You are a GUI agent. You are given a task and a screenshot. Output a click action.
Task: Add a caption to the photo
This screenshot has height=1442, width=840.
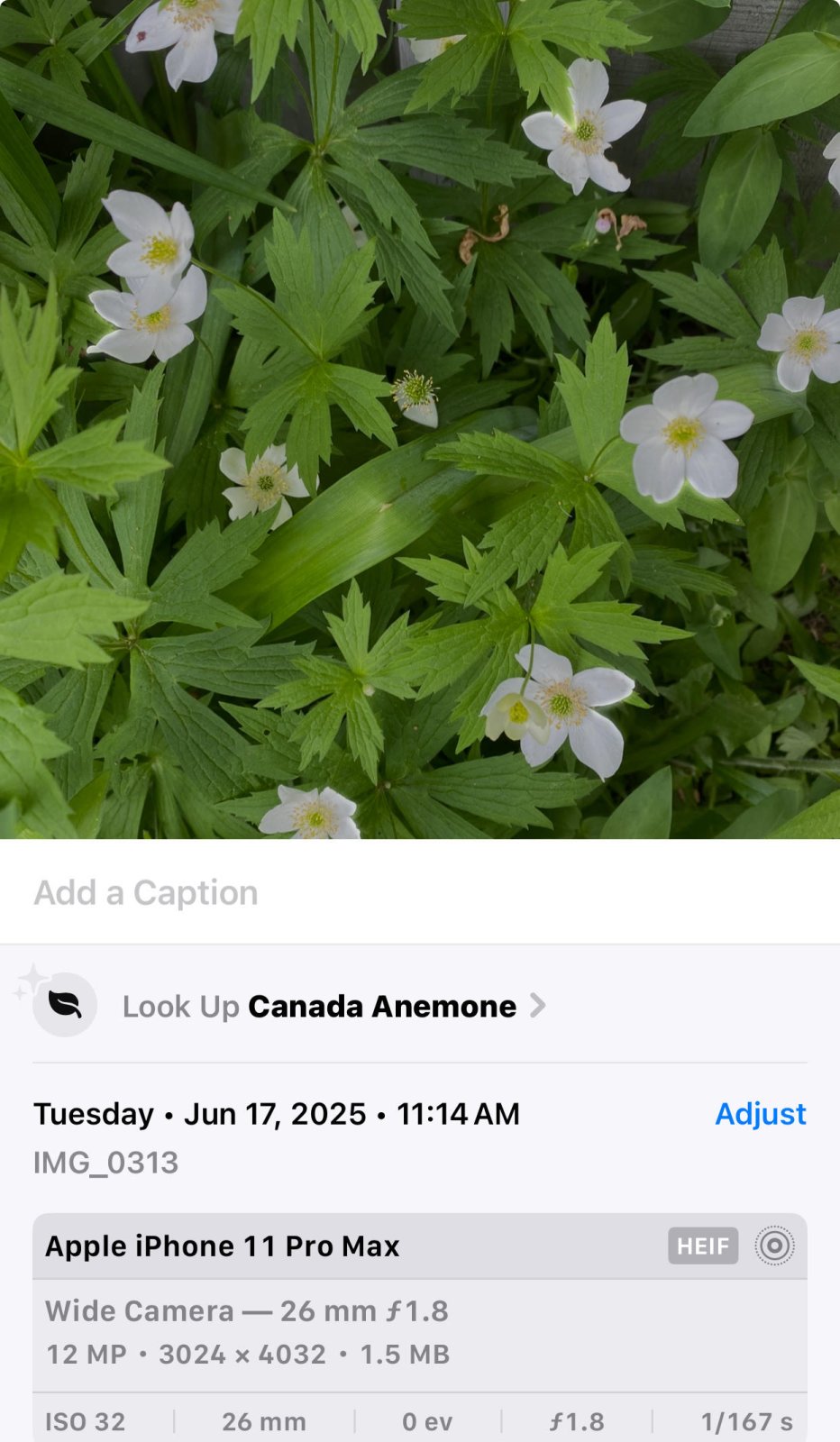420,892
